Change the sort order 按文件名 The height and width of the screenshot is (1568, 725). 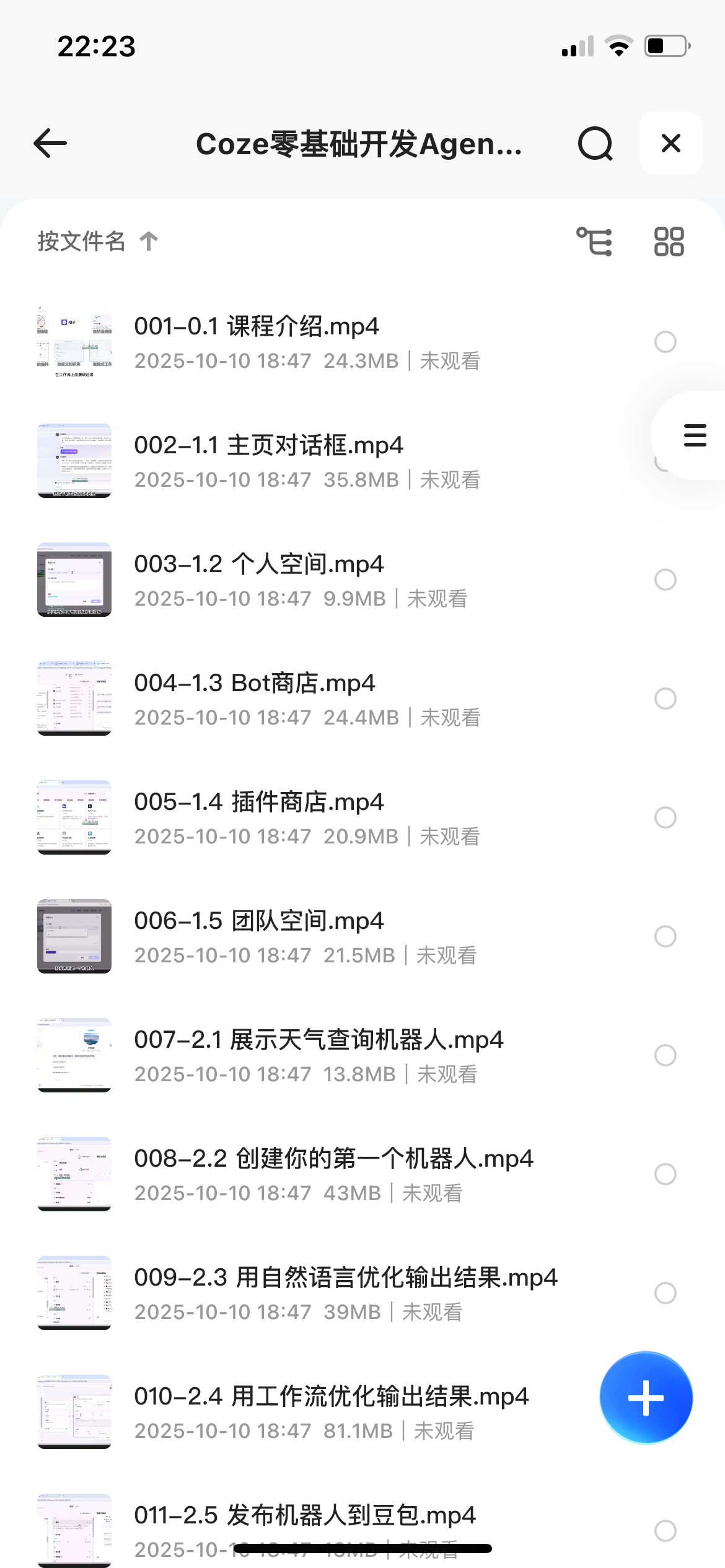pos(97,241)
